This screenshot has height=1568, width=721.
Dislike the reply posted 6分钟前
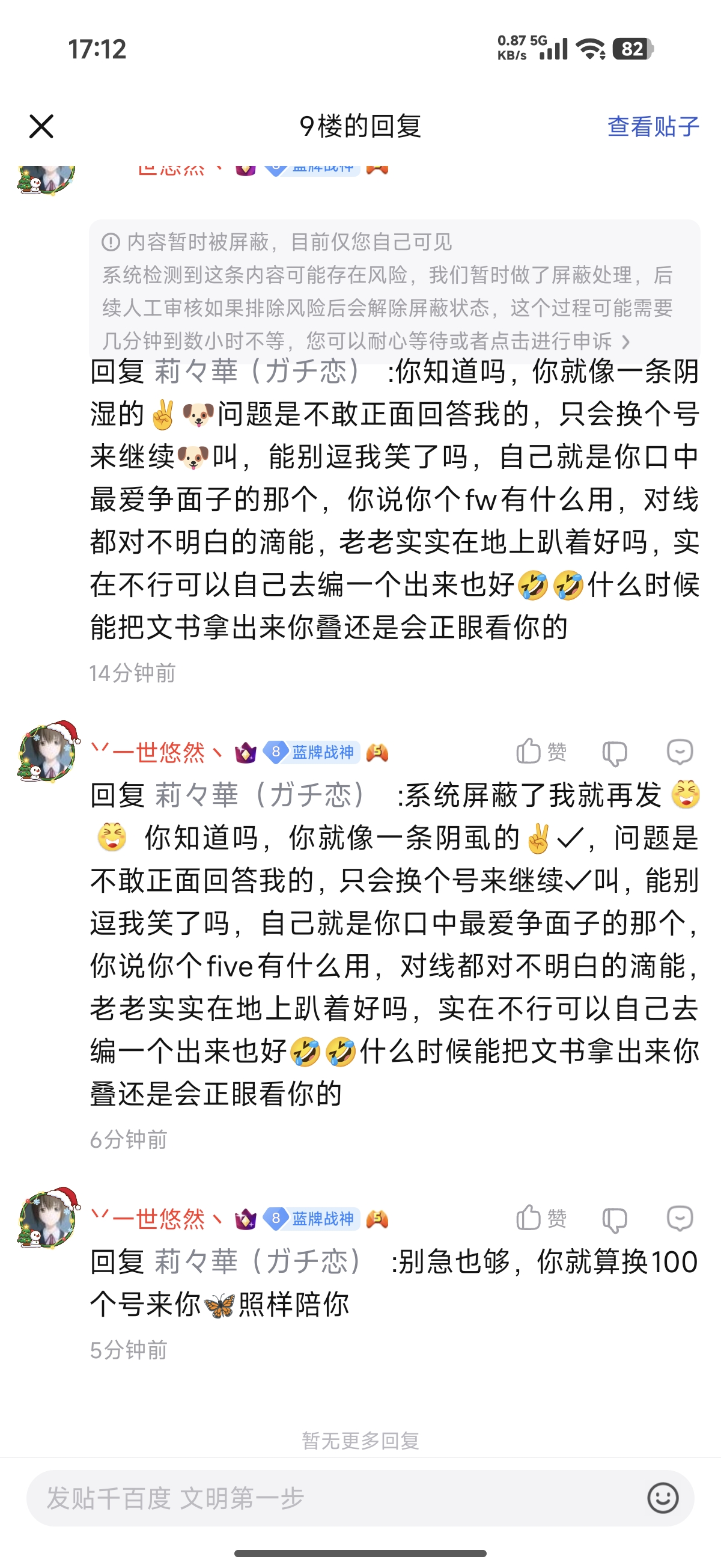(615, 753)
